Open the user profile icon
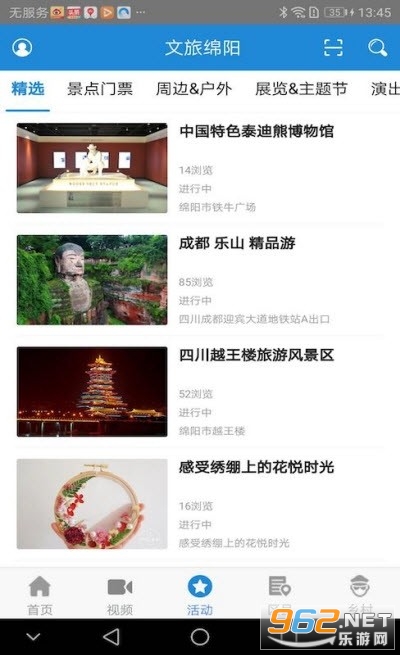The height and width of the screenshot is (655, 400). tap(22, 48)
